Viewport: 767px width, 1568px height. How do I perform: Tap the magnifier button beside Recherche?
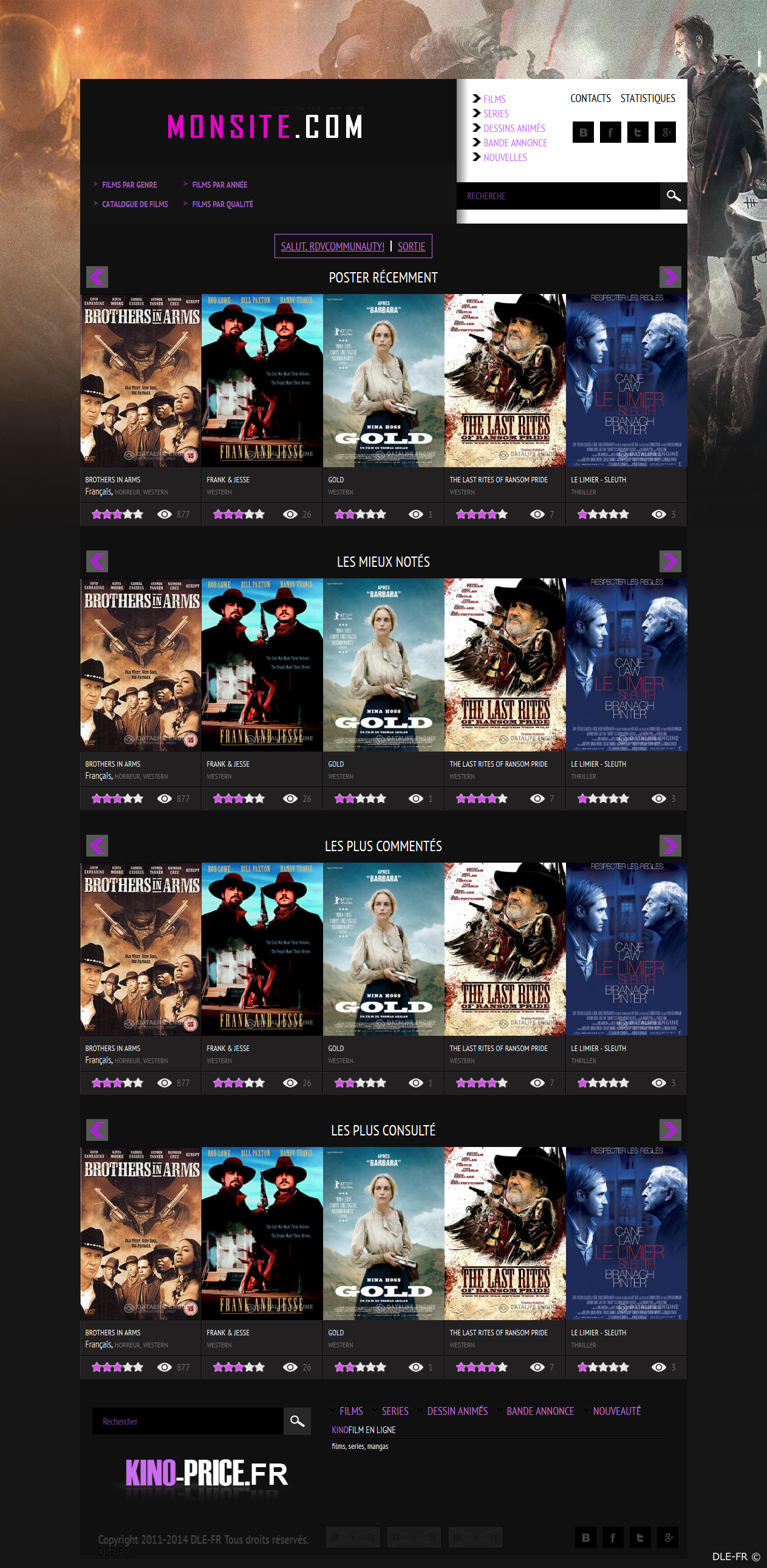point(673,196)
